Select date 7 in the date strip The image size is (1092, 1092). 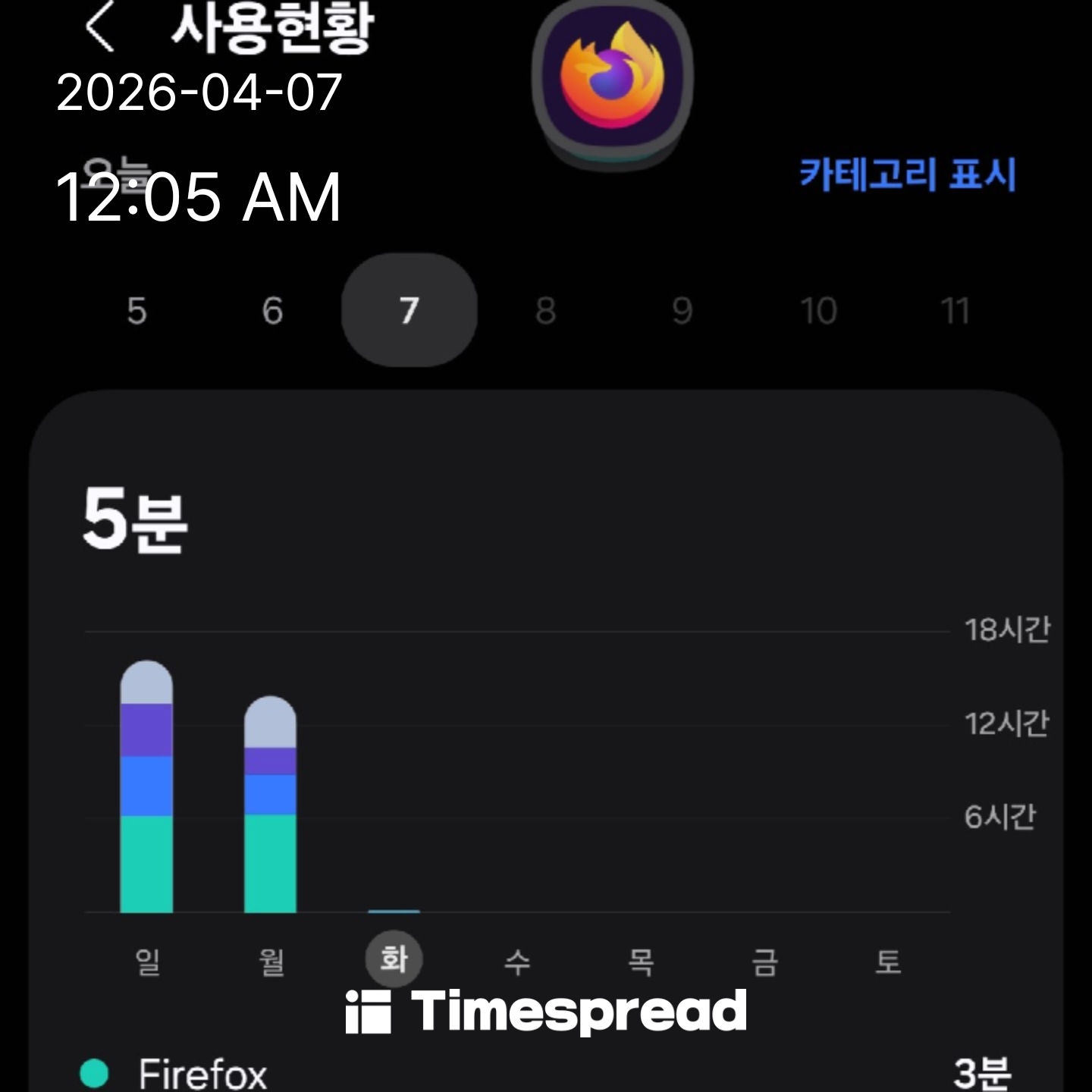point(409,311)
